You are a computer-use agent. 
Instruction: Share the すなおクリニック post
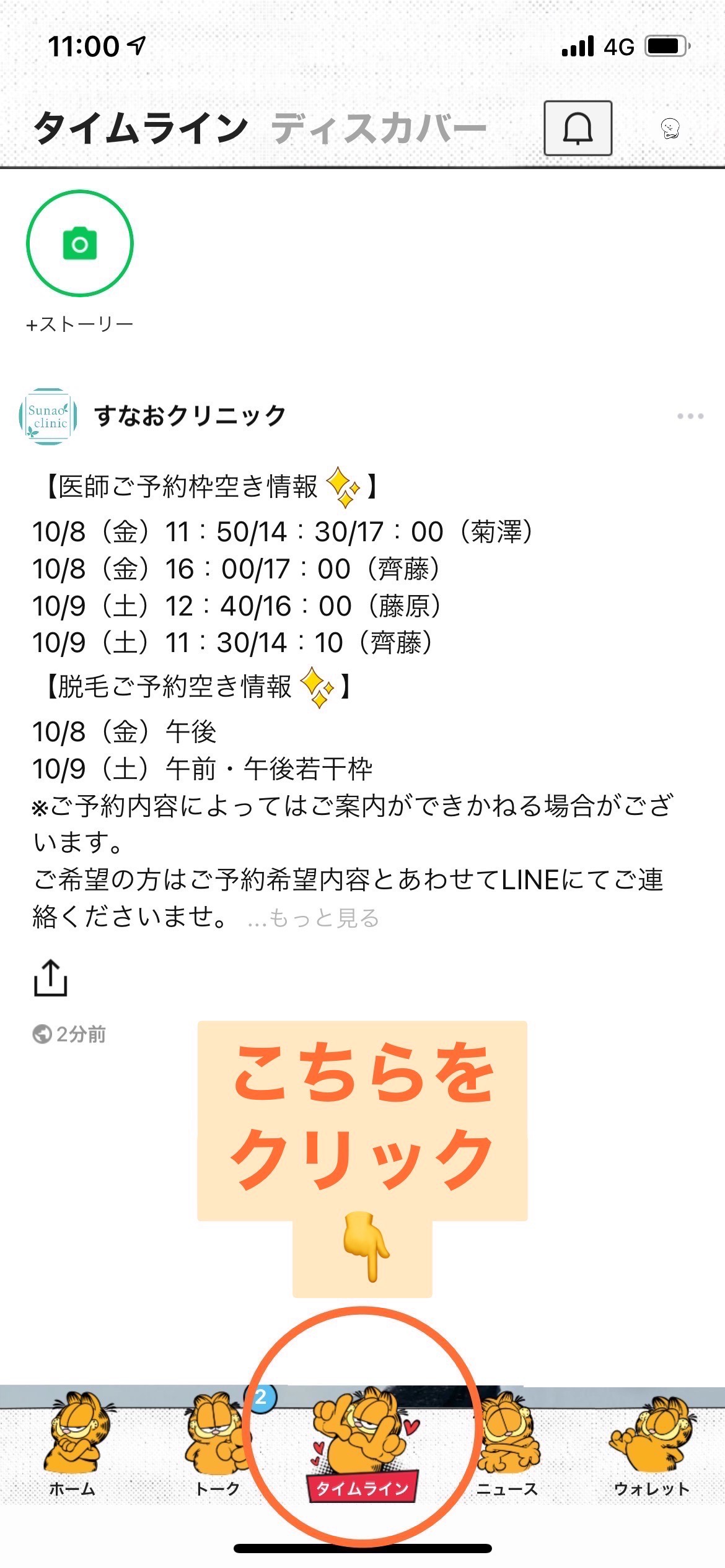[50, 978]
